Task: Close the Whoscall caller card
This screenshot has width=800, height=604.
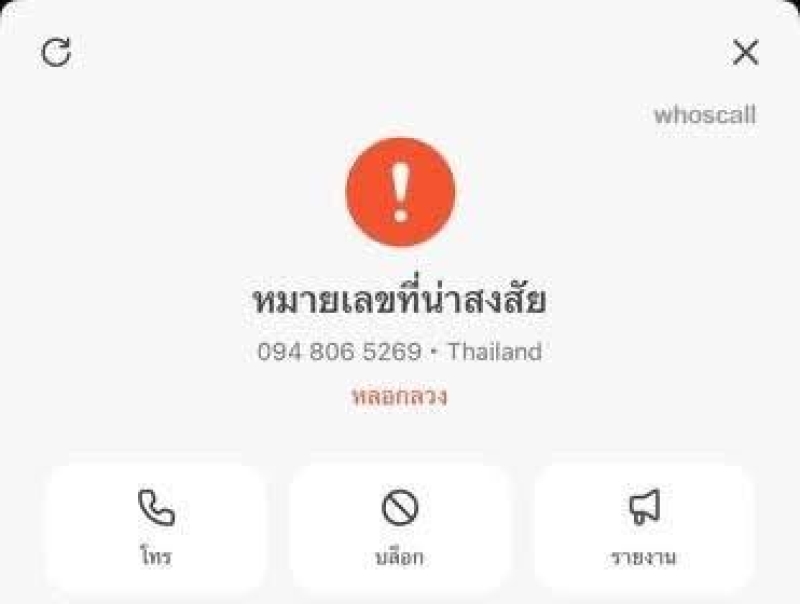Action: (745, 53)
